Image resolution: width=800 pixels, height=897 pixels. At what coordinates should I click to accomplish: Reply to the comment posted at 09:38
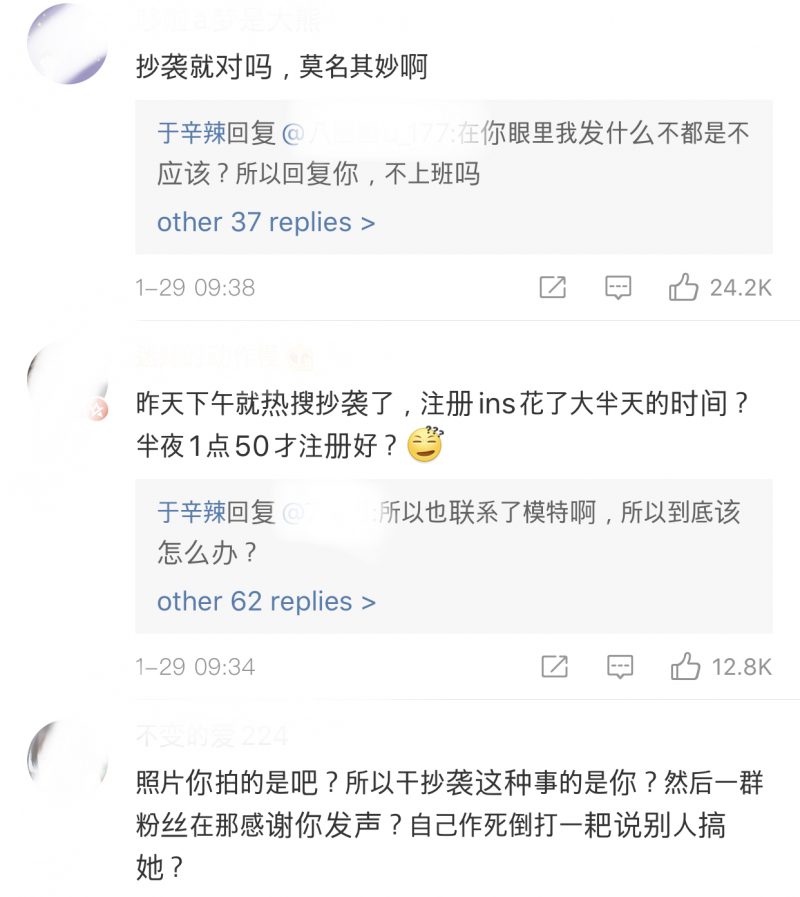click(619, 288)
